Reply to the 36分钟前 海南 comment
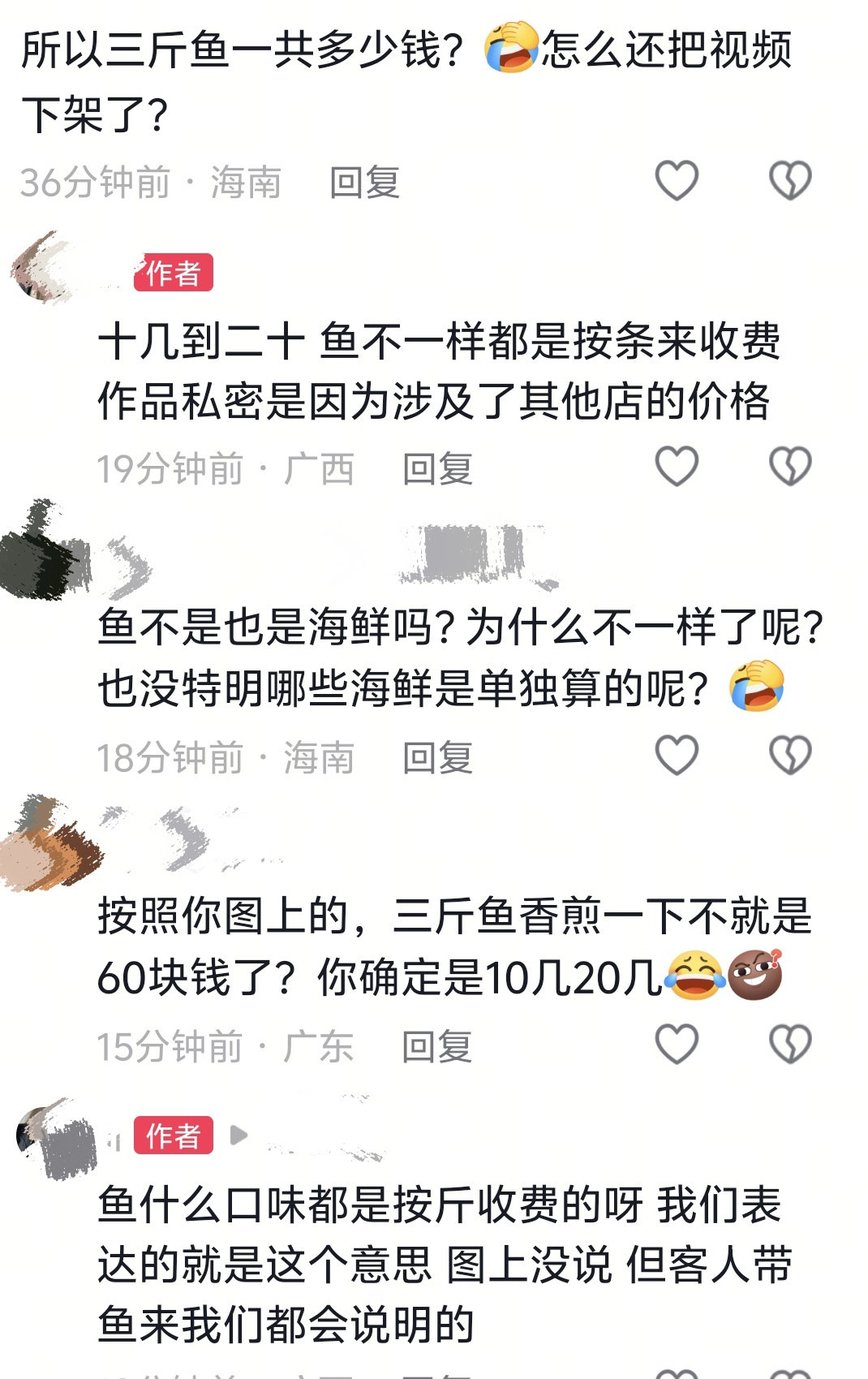868x1379 pixels. tap(365, 183)
